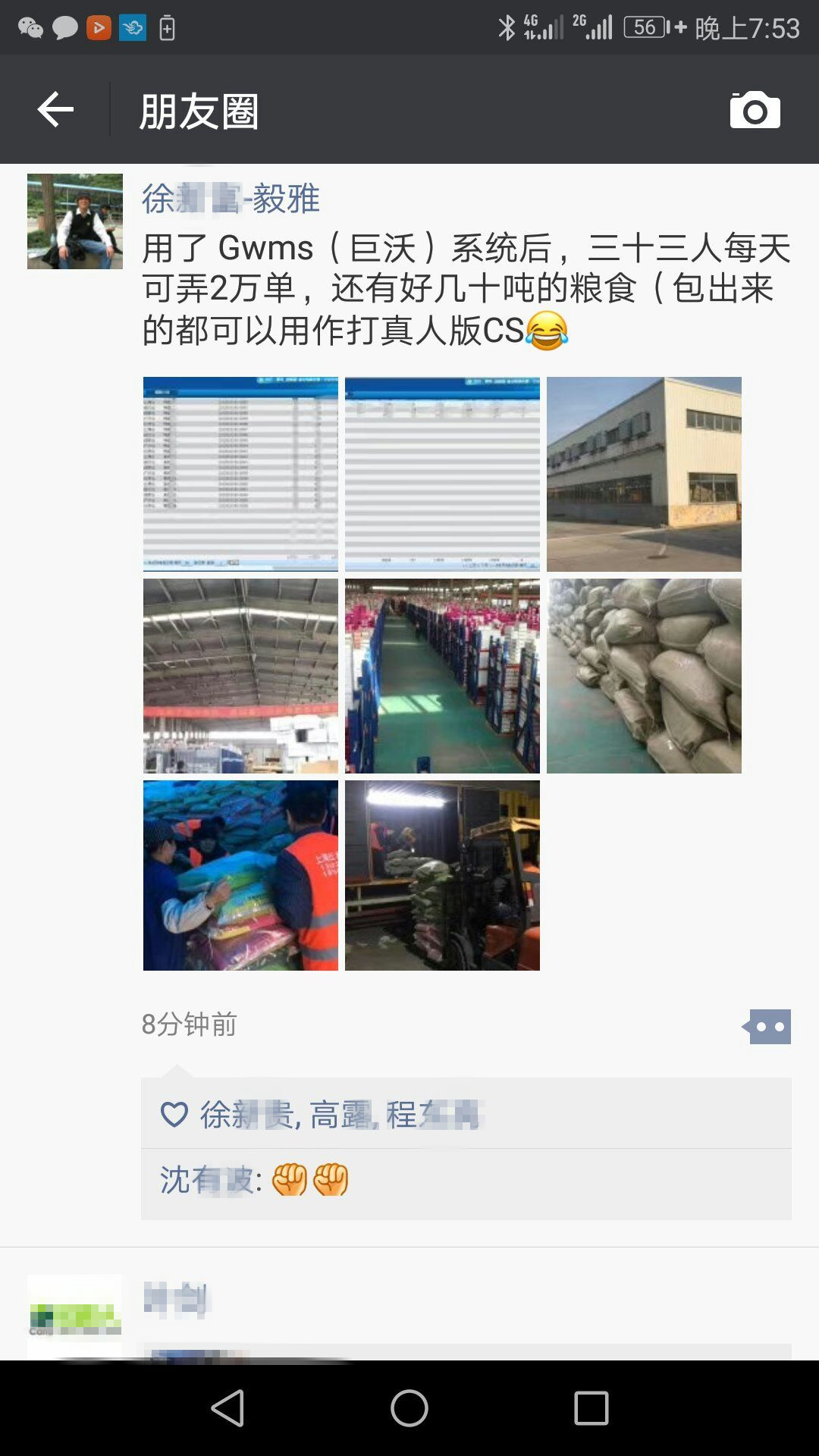Open the photo of workers carrying bags
The image size is (819, 1456).
coord(240,876)
